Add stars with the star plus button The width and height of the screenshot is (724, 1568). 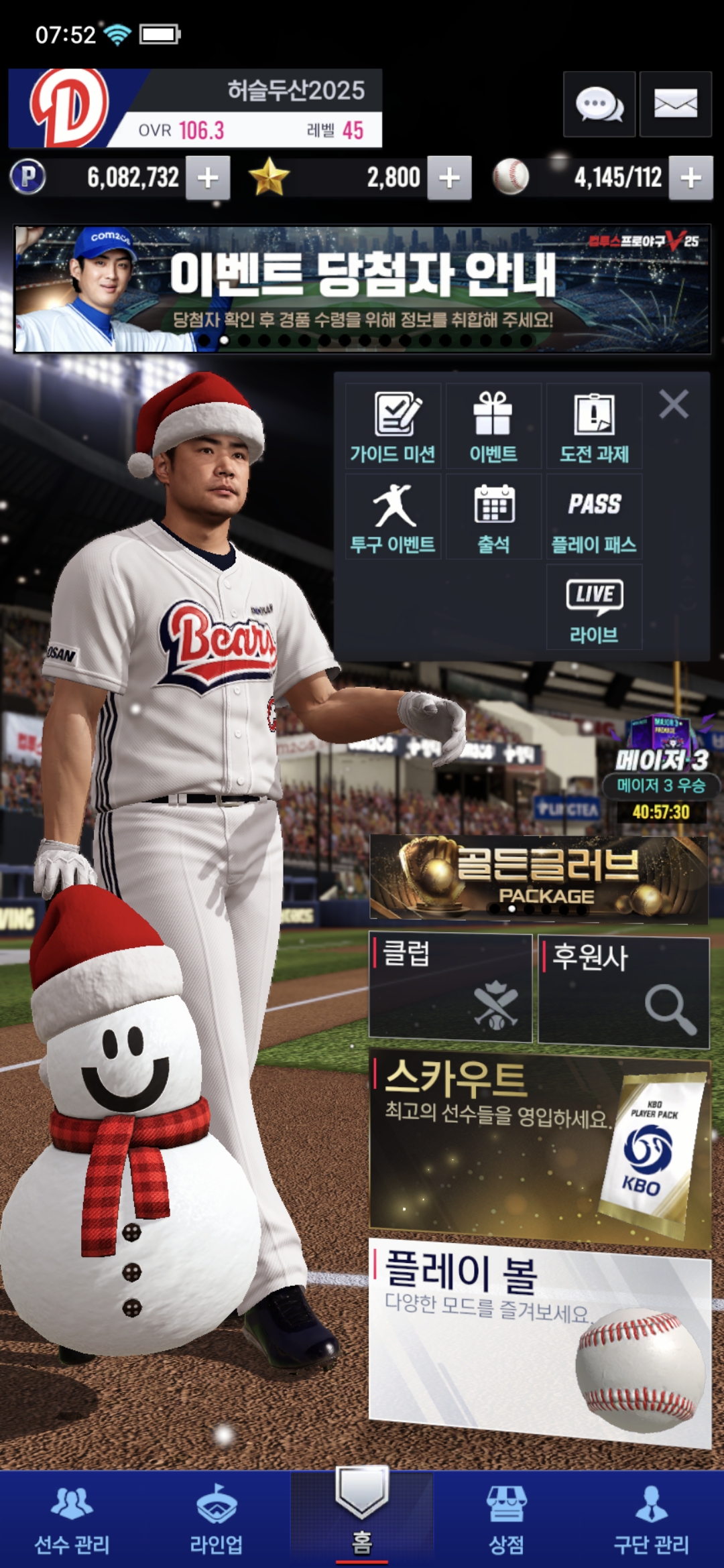[449, 178]
